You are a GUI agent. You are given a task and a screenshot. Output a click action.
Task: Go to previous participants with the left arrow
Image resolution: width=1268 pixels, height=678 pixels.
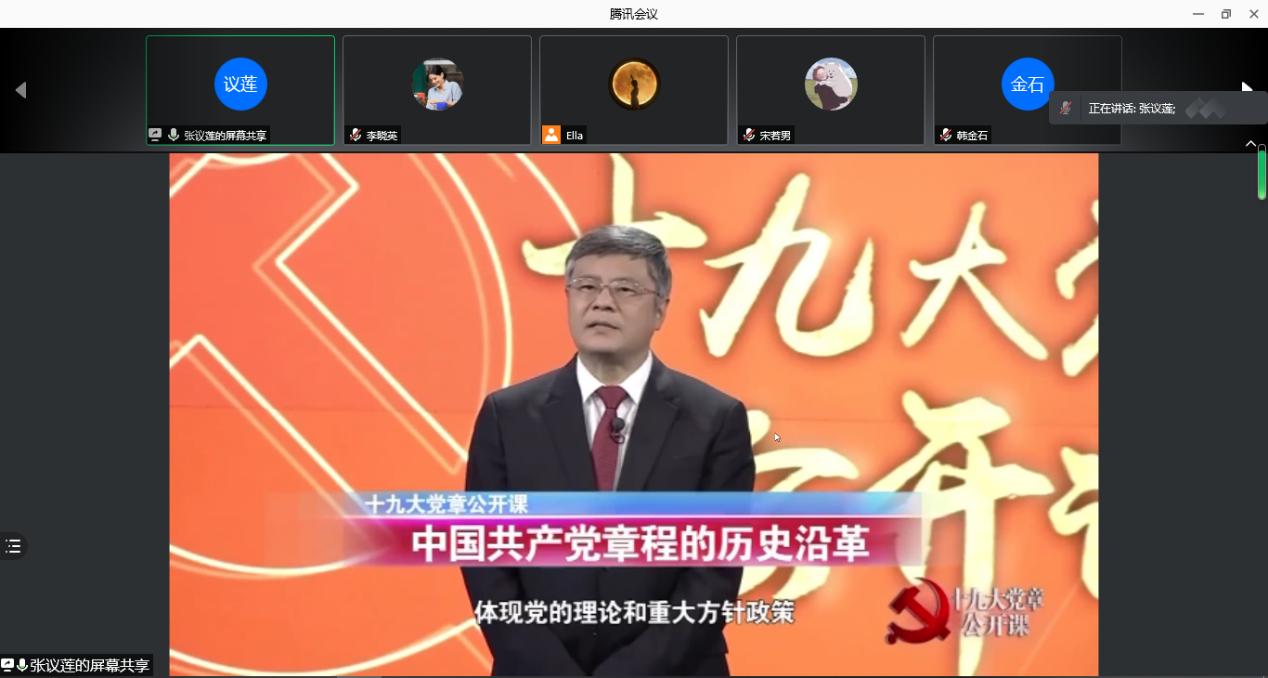(20, 90)
